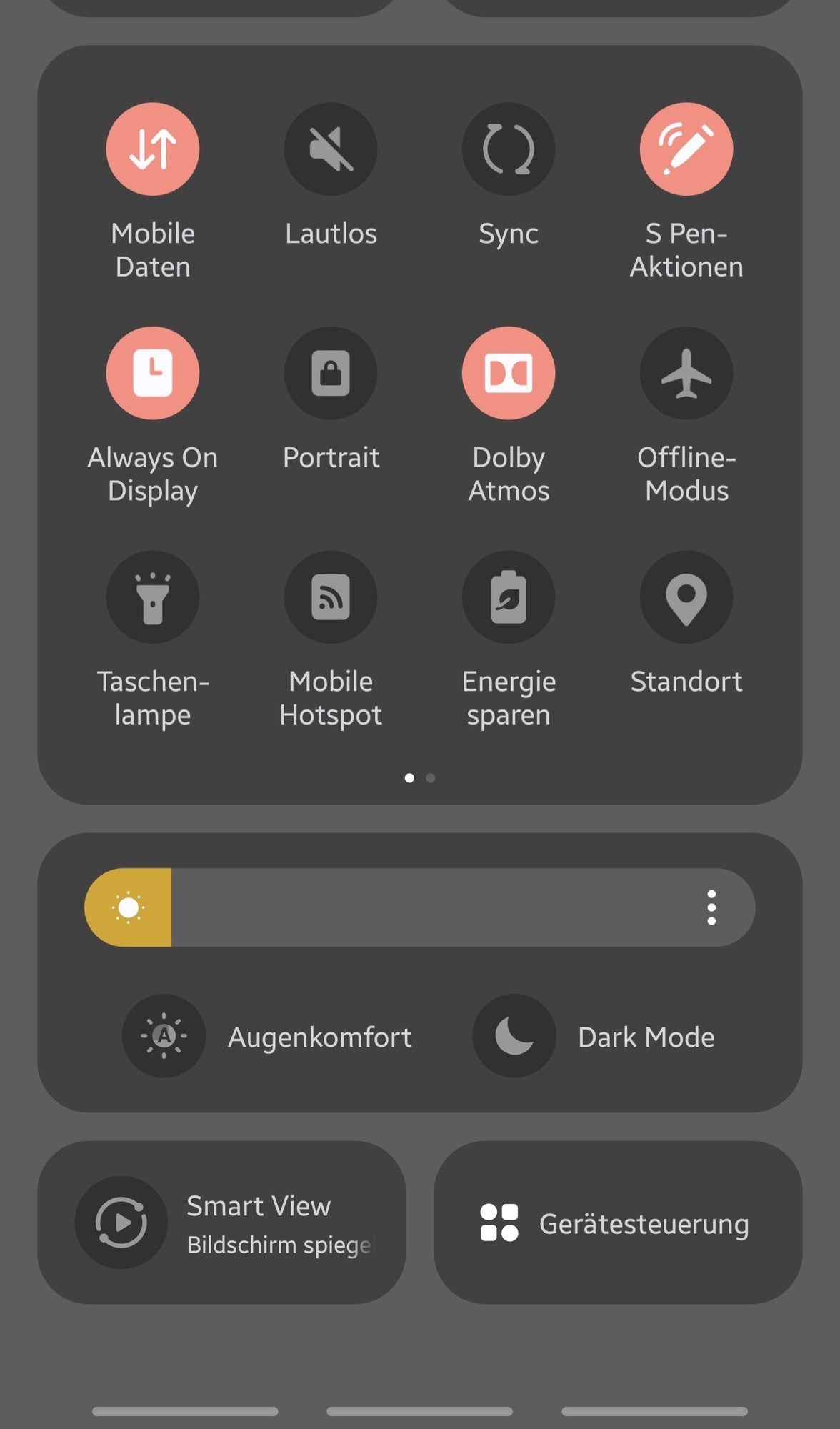Toggle the Portrait rotation lock
840x1429 pixels.
[x=331, y=373]
